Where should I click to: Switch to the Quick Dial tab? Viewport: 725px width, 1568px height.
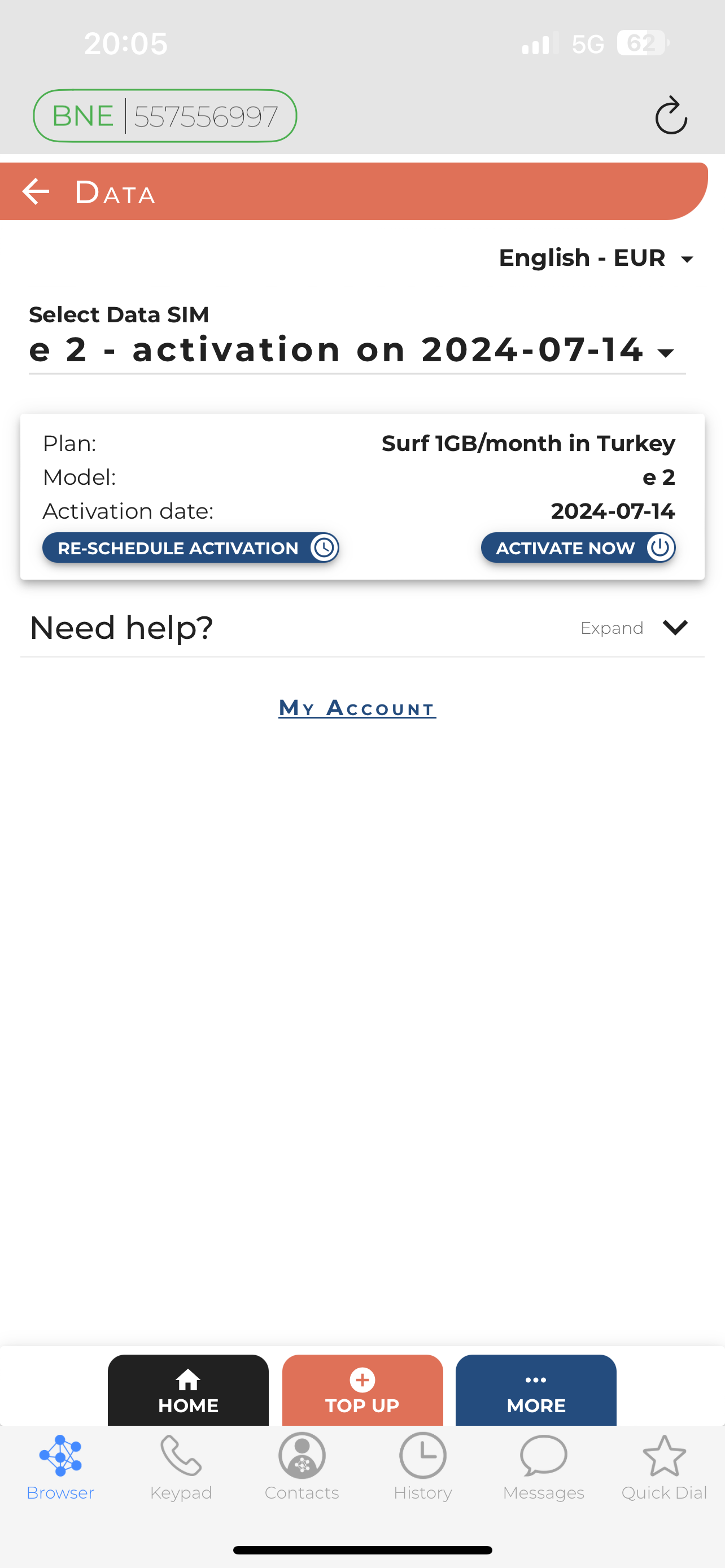[664, 1468]
